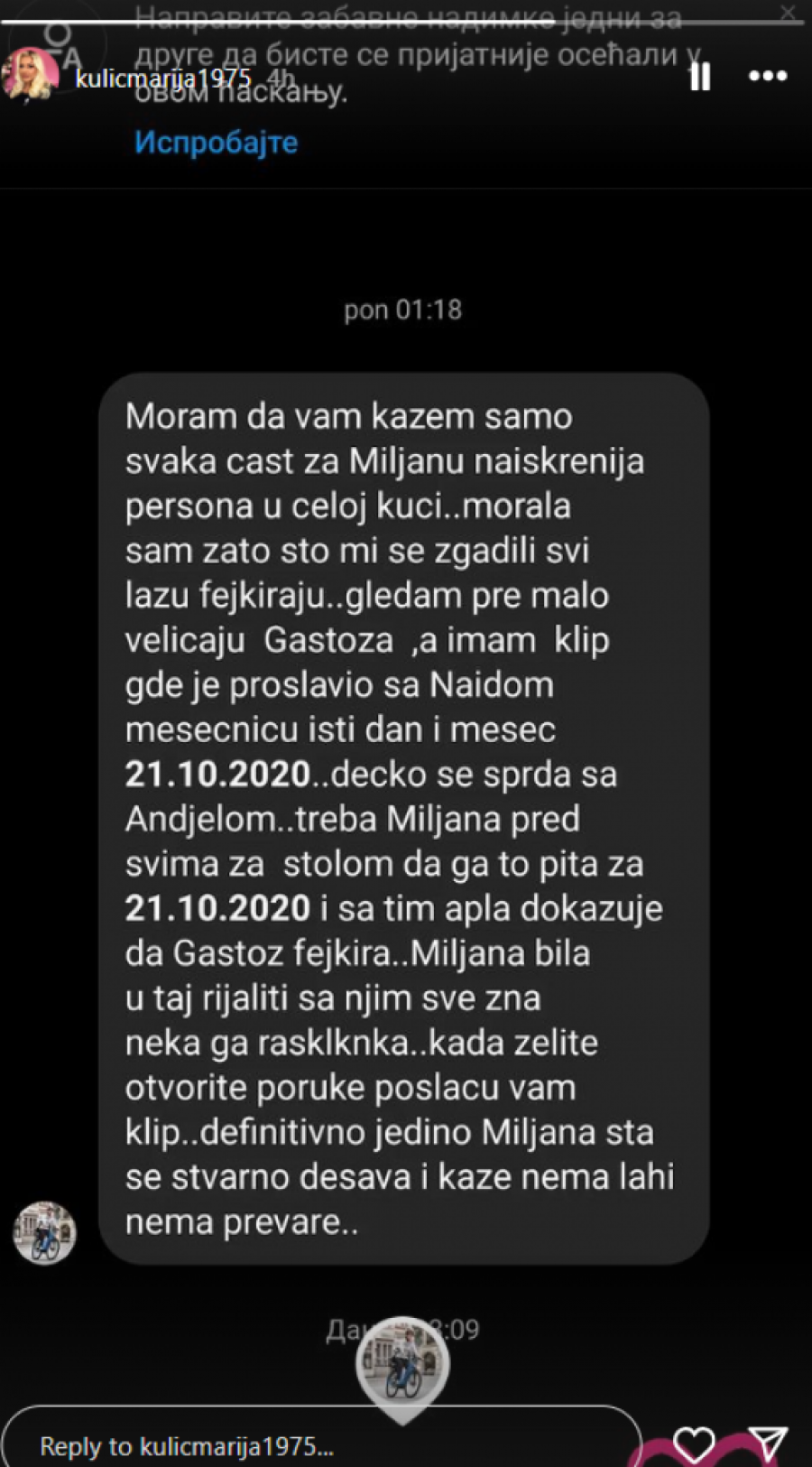
Task: Like this story with the heart
Action: coord(695,1444)
